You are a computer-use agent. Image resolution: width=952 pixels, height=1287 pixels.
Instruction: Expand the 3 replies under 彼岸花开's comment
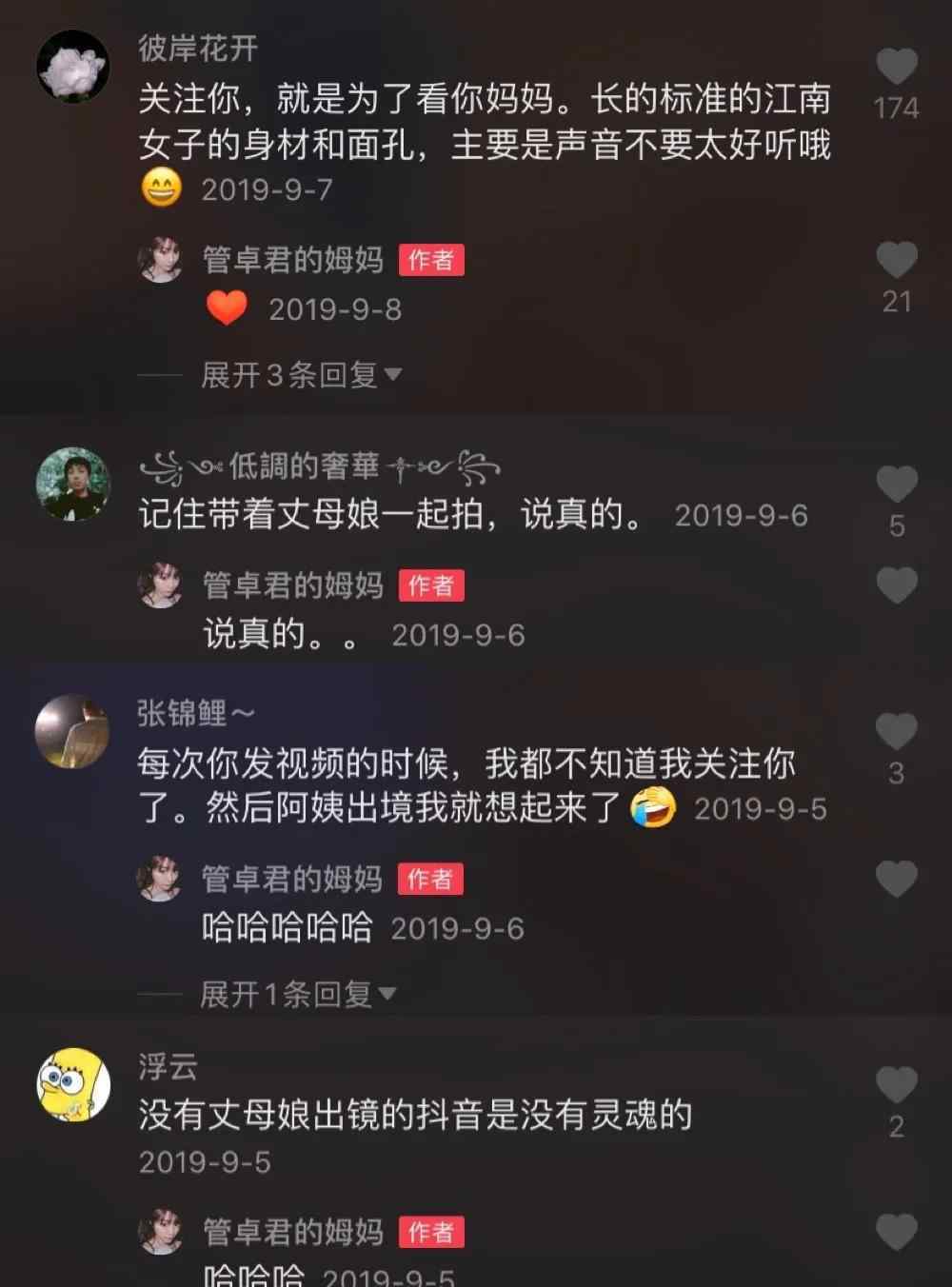(x=301, y=375)
